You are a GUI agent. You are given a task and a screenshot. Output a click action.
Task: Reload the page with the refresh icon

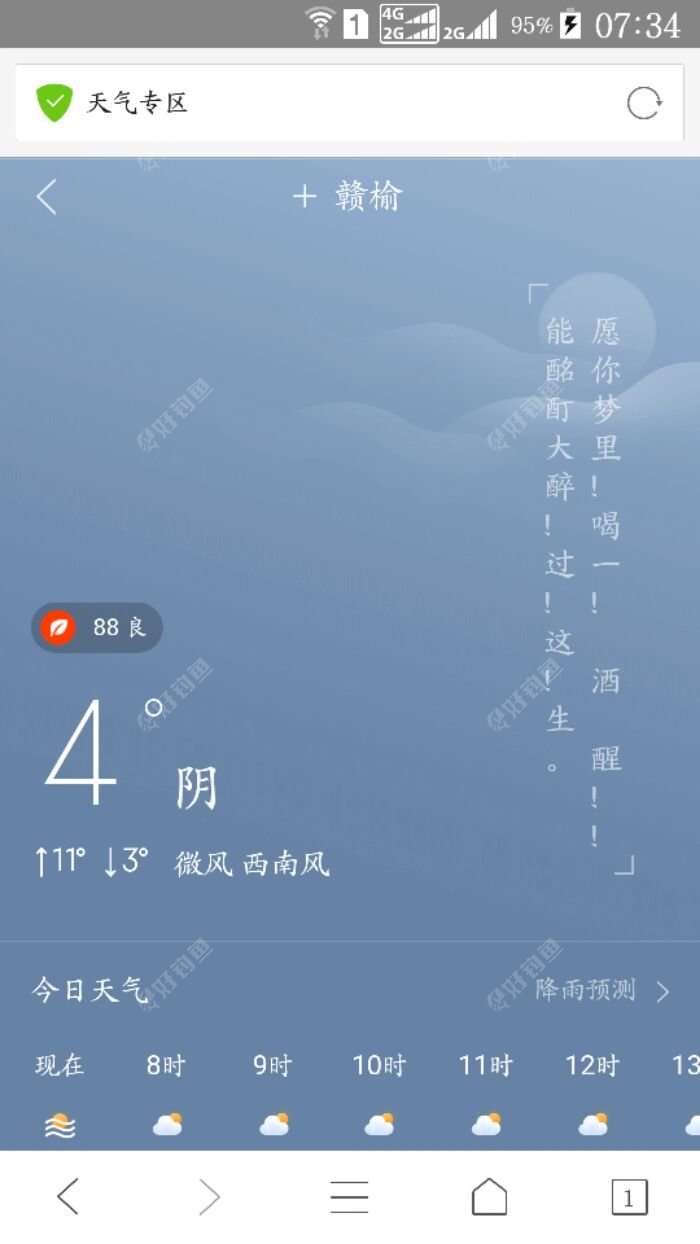(x=643, y=103)
